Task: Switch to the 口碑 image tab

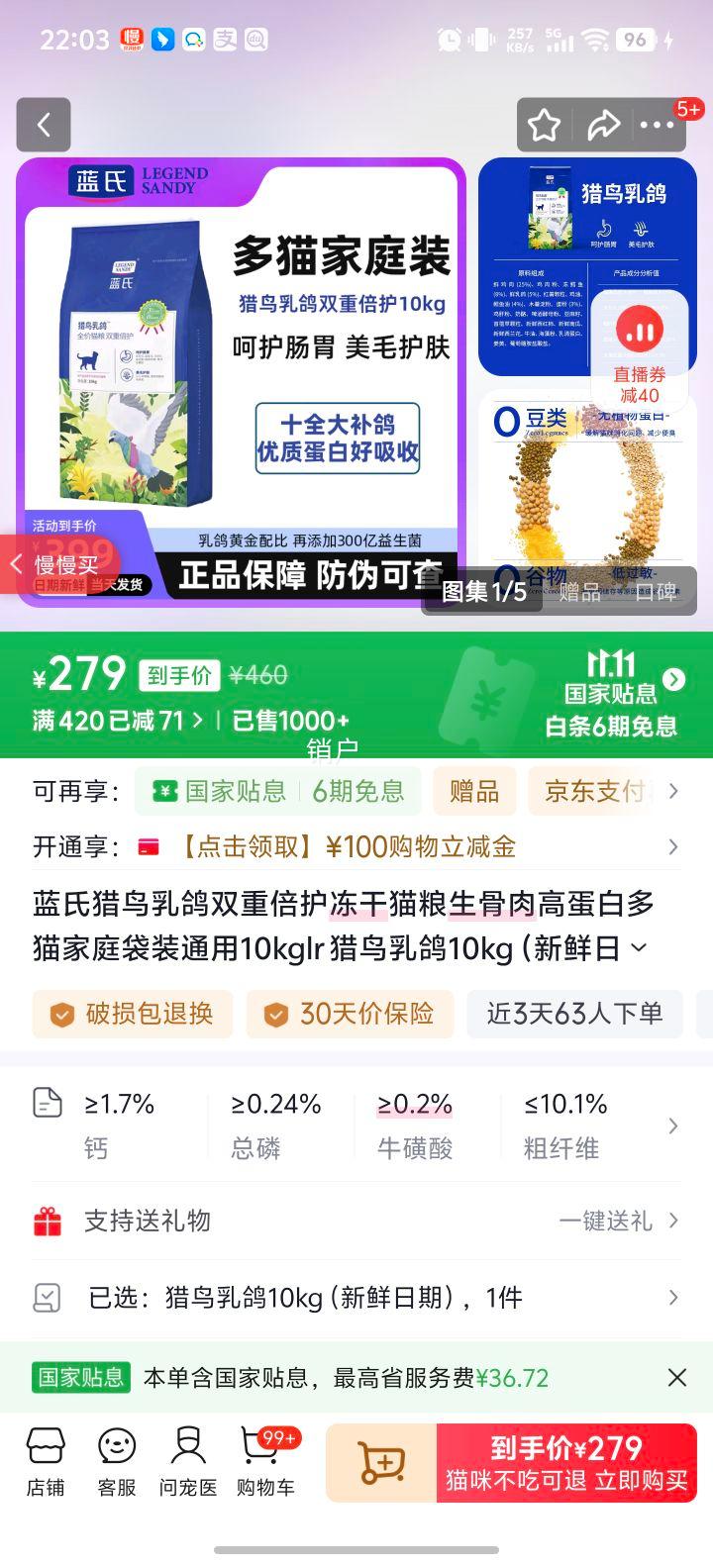Action: tap(655, 592)
